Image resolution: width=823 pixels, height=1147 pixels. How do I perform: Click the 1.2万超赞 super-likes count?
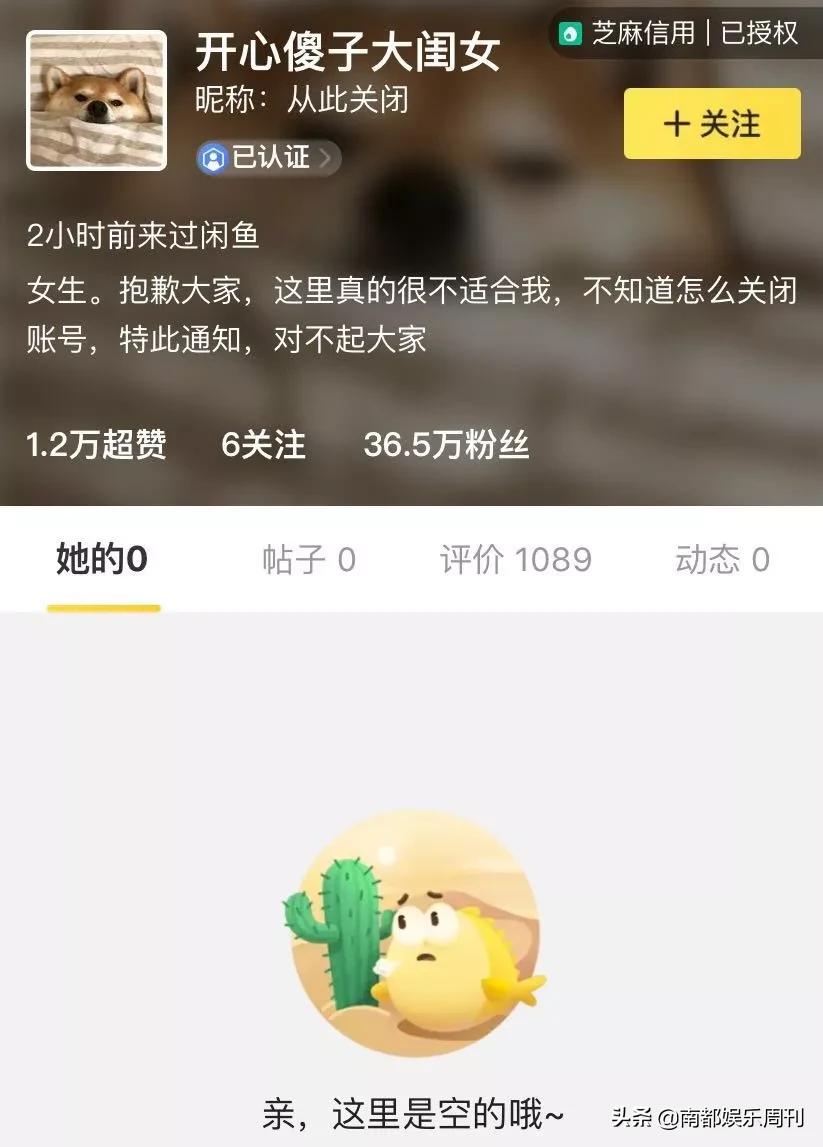[97, 446]
